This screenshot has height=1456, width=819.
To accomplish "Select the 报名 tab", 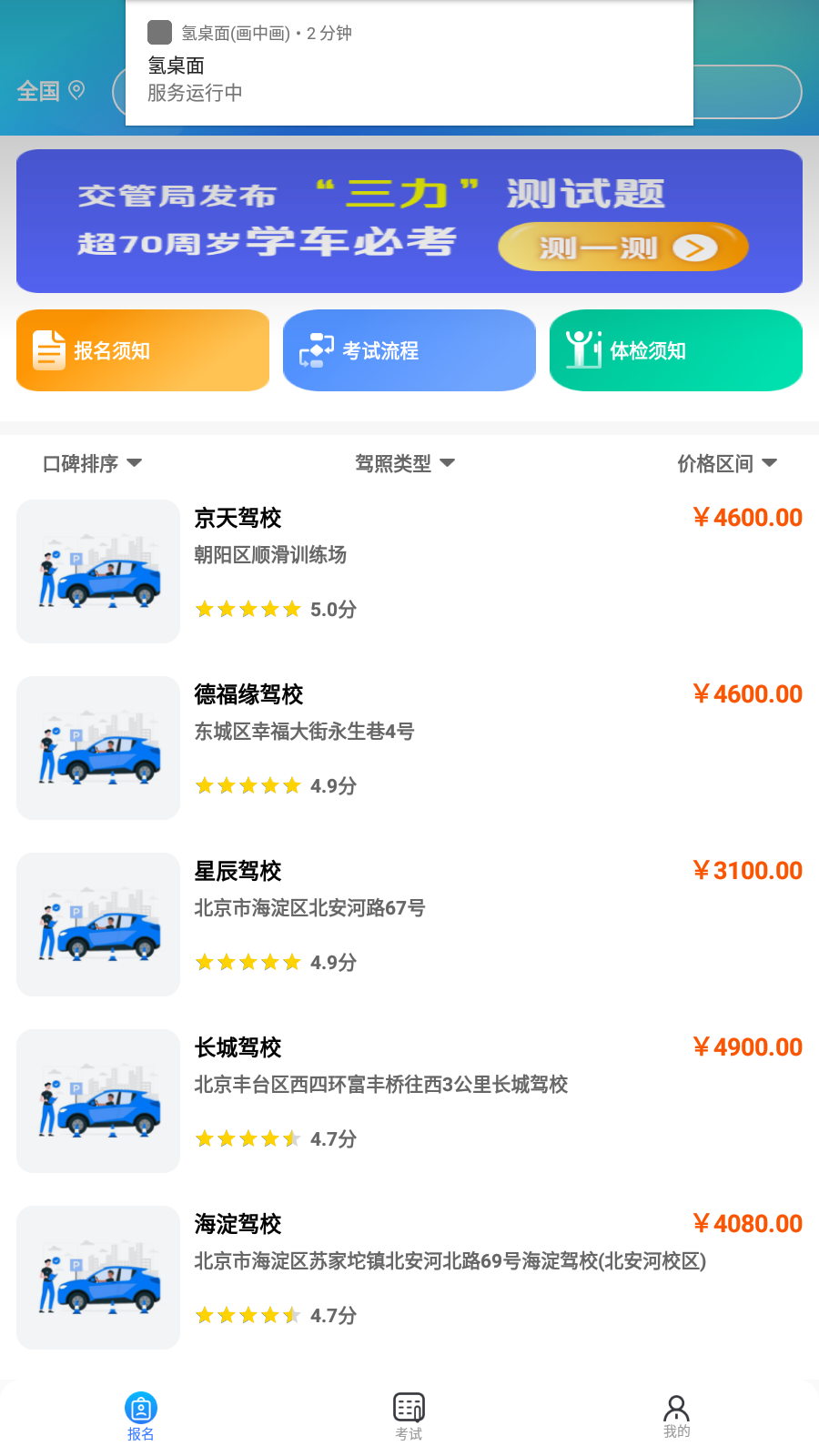I will click(141, 1417).
